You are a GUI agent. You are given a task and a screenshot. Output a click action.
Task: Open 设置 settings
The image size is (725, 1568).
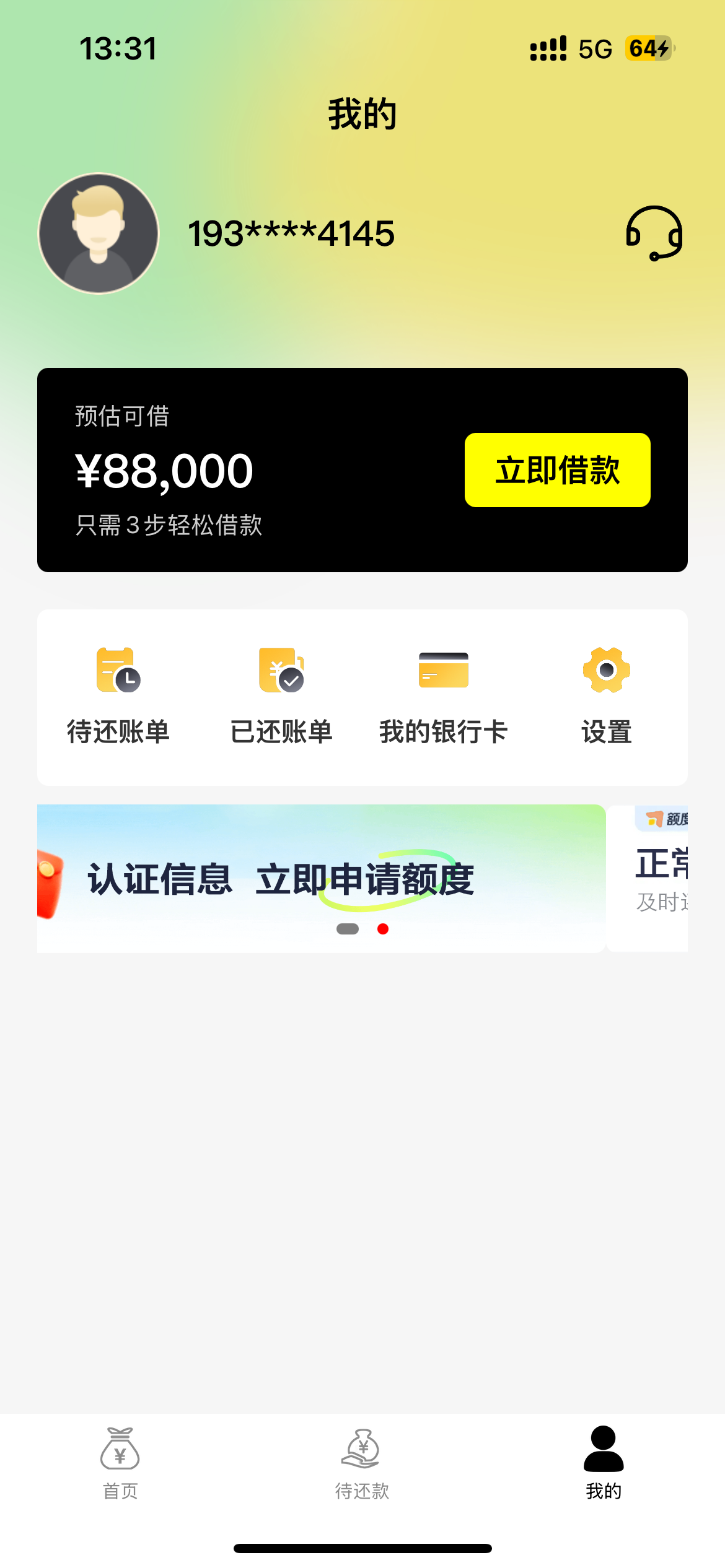[x=607, y=697]
